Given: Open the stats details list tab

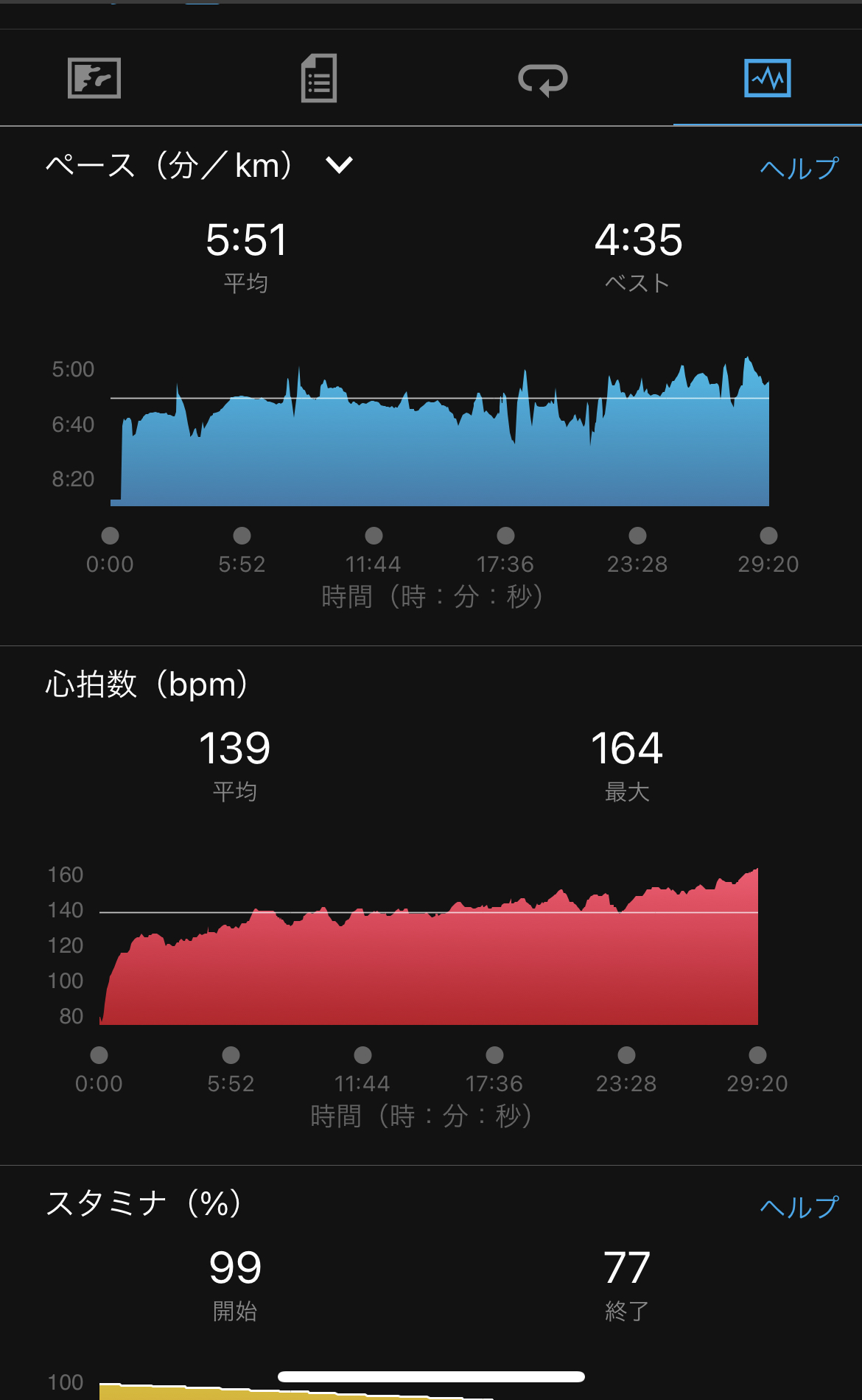Looking at the screenshot, I should [319, 78].
